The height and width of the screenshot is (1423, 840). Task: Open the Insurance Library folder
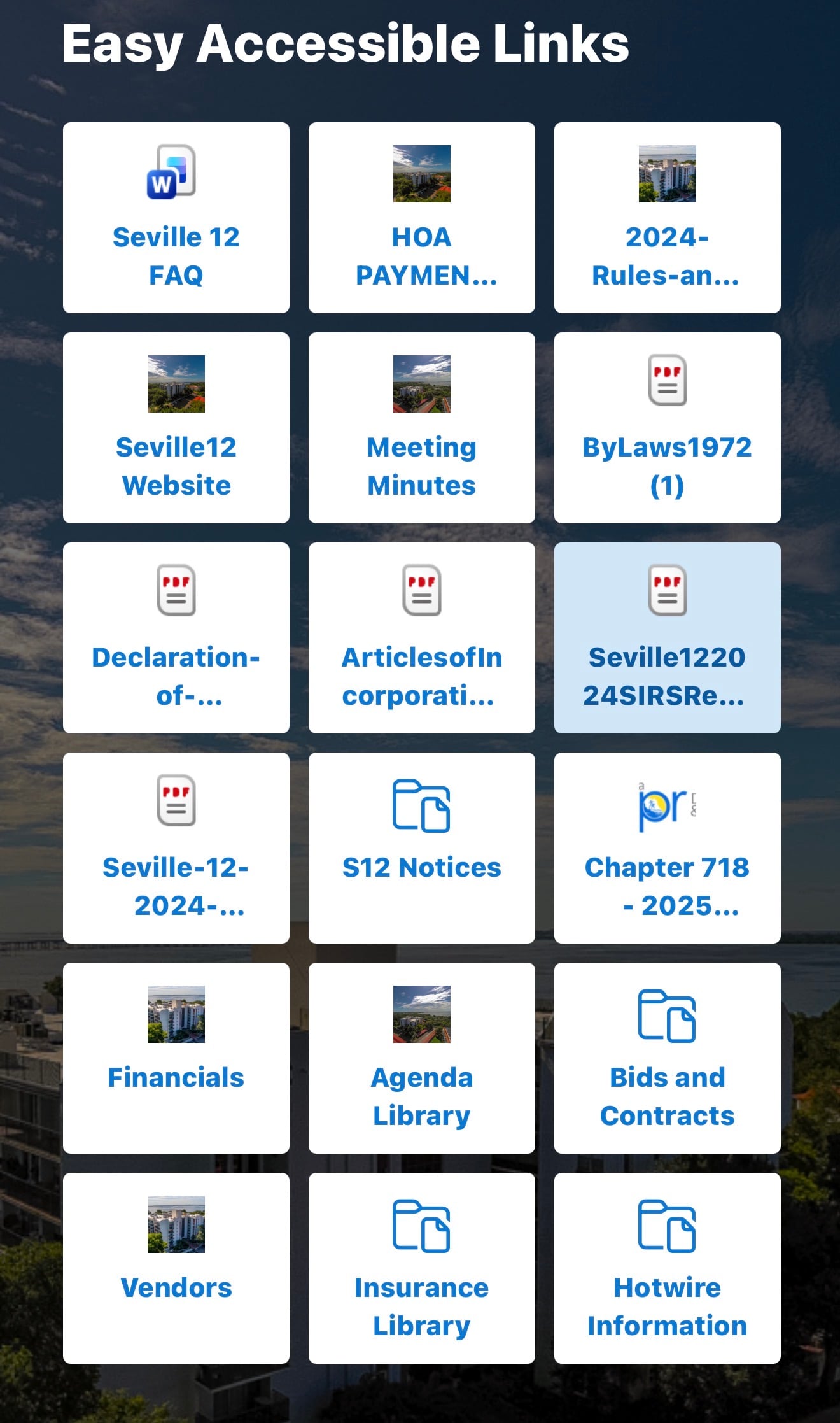coord(422,1268)
